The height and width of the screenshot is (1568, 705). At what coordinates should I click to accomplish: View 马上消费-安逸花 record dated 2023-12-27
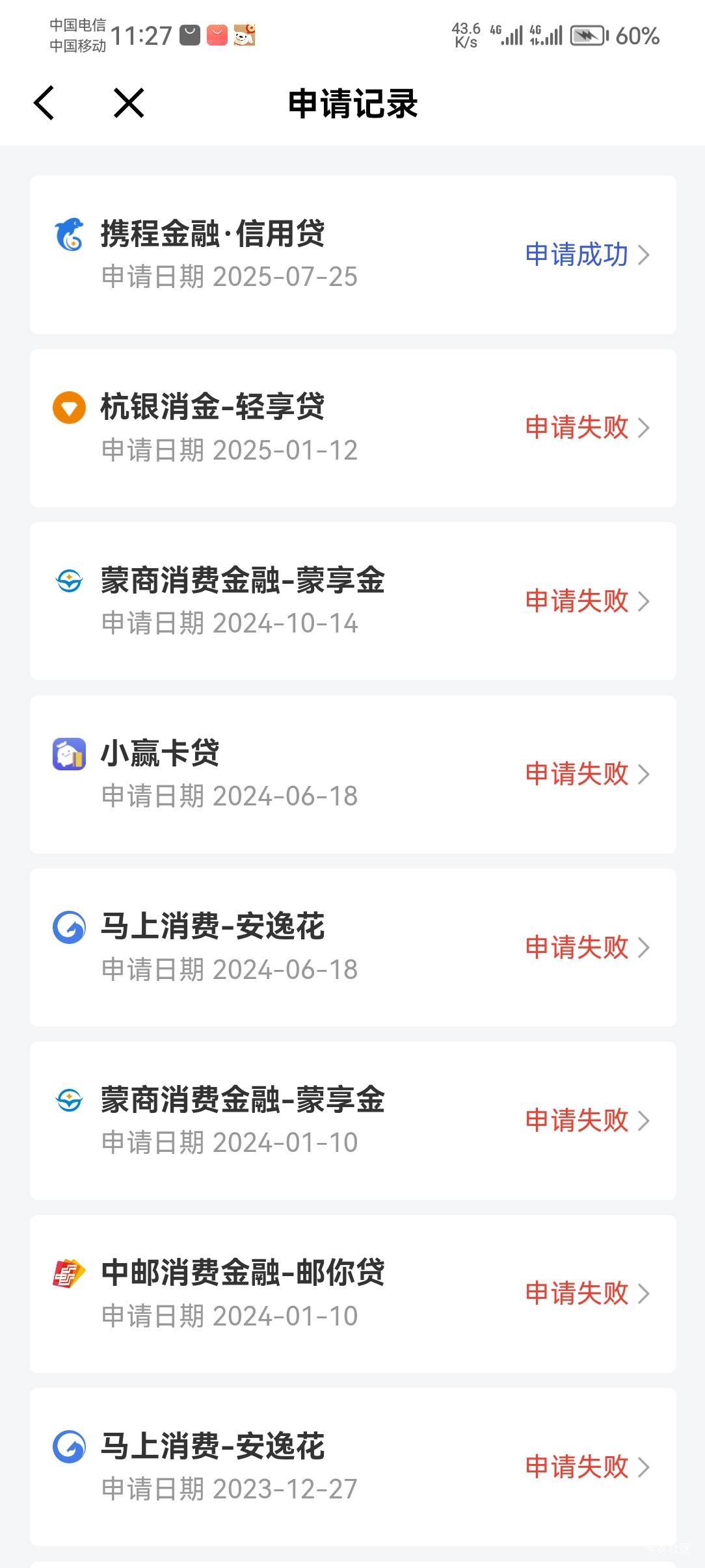point(352,1467)
